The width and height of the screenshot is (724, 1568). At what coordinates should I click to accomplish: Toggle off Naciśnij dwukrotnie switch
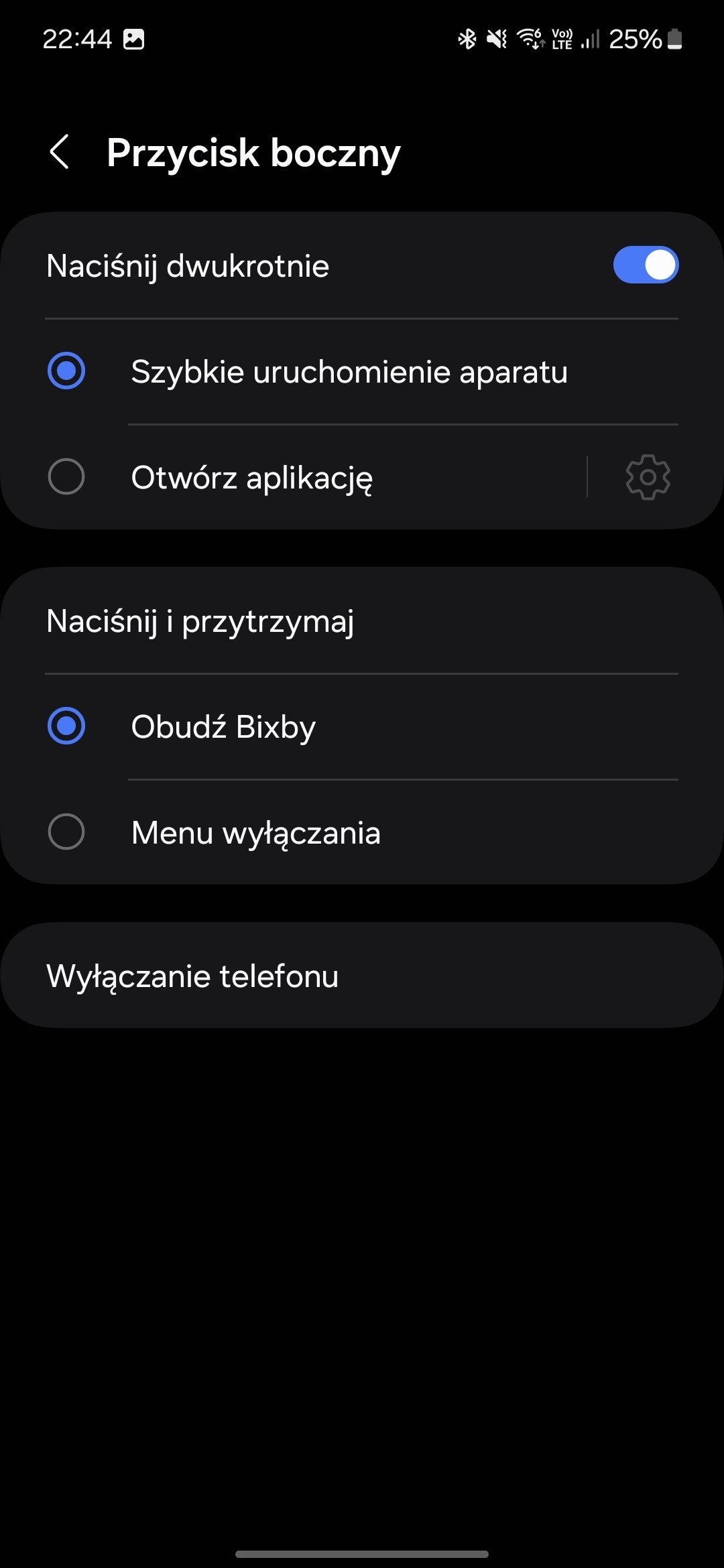click(x=646, y=265)
